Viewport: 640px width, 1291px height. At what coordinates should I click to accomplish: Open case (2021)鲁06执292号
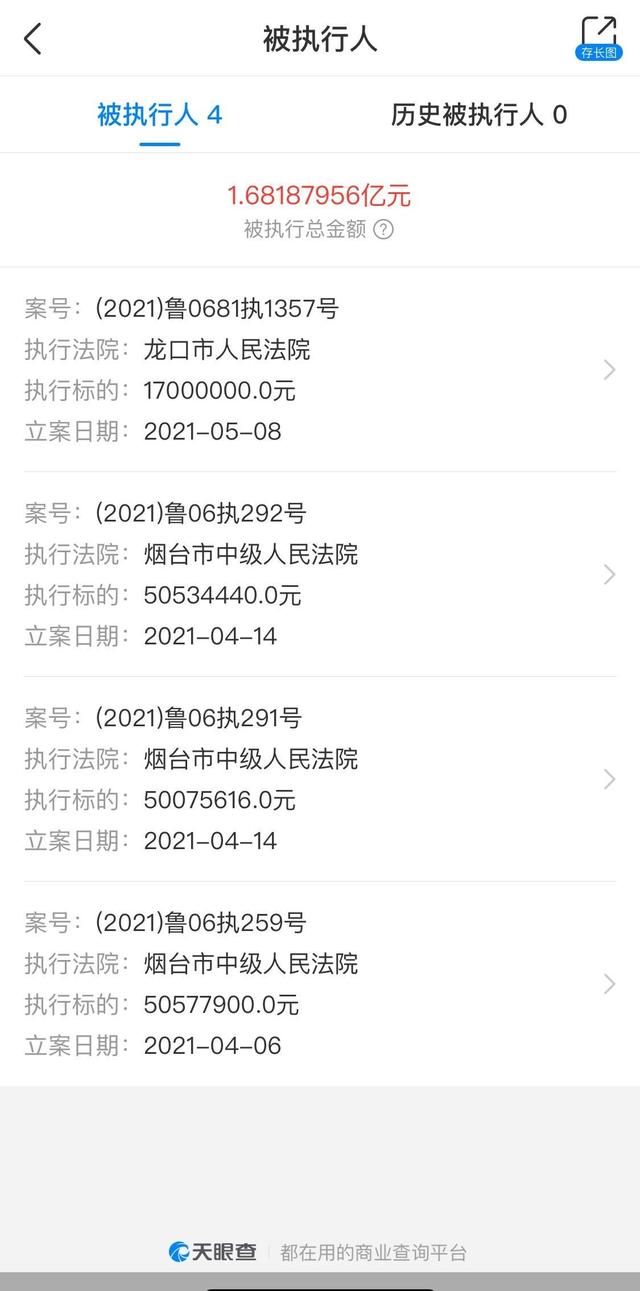tap(320, 574)
